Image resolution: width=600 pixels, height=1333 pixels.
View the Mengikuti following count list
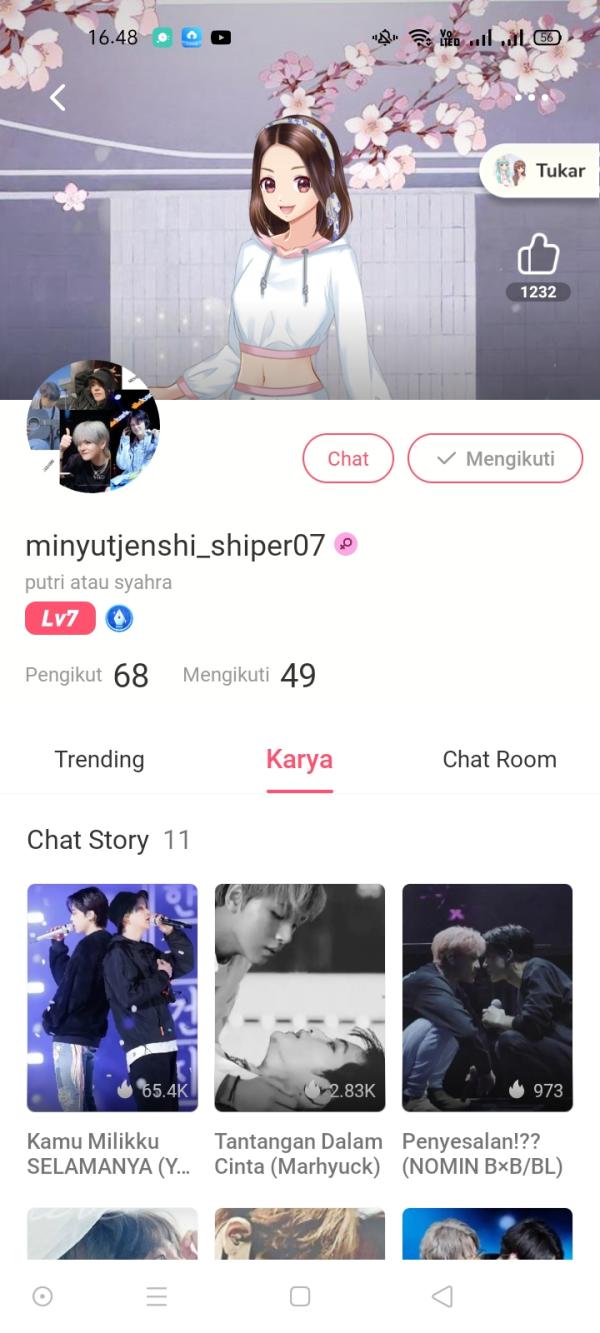(x=249, y=675)
